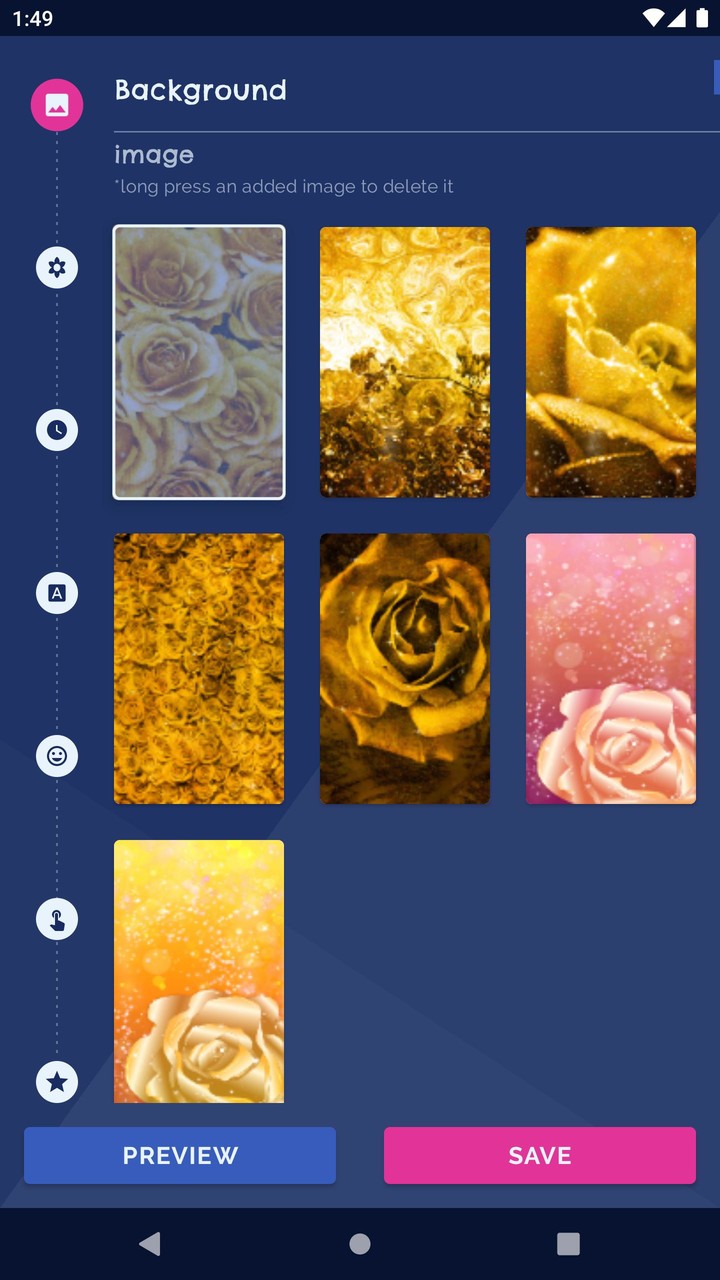Screen dimensions: 720x1280
Task: Tap the Android home button
Action: [359, 1243]
